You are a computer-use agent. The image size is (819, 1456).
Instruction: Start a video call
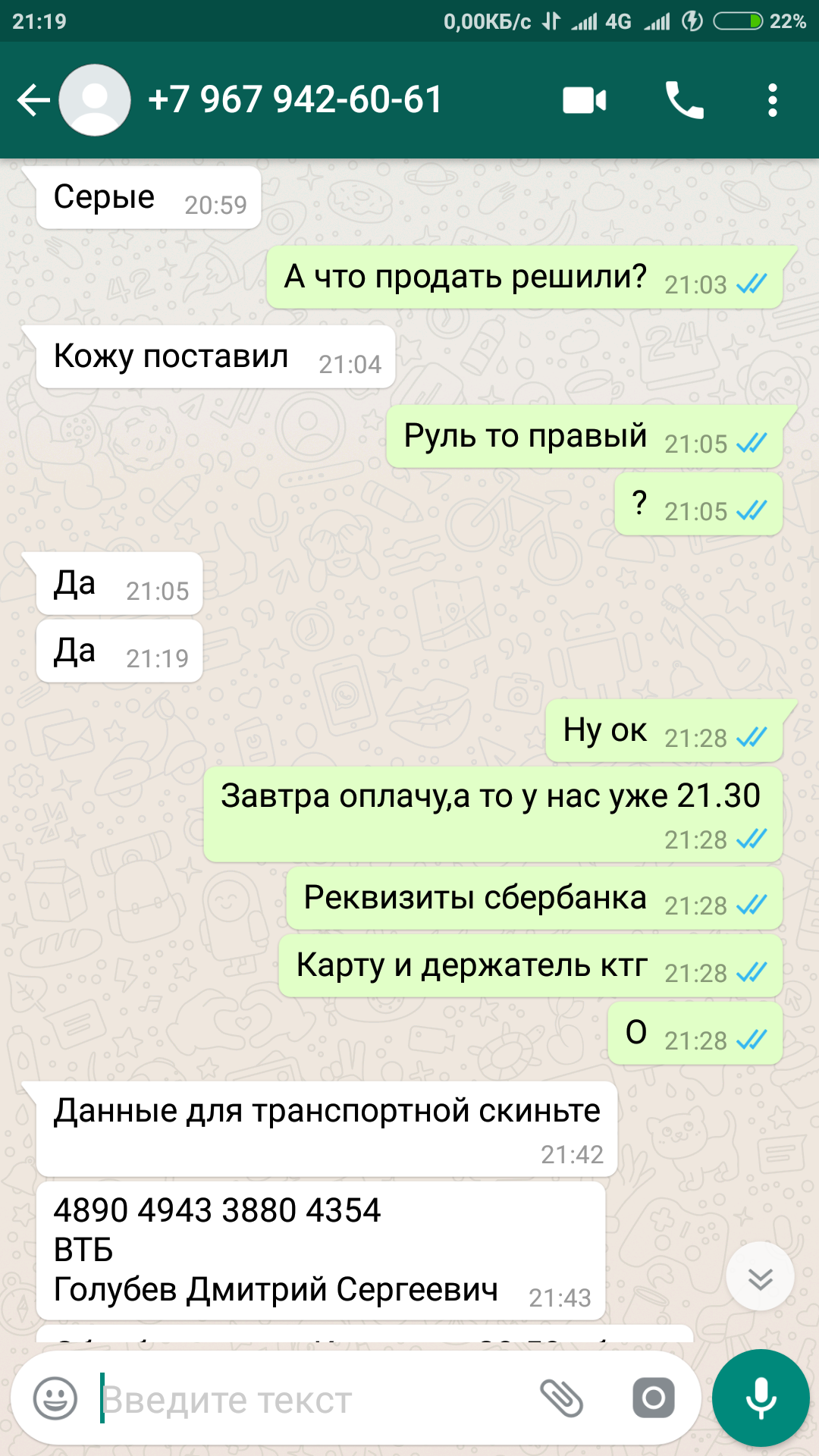coord(584,100)
